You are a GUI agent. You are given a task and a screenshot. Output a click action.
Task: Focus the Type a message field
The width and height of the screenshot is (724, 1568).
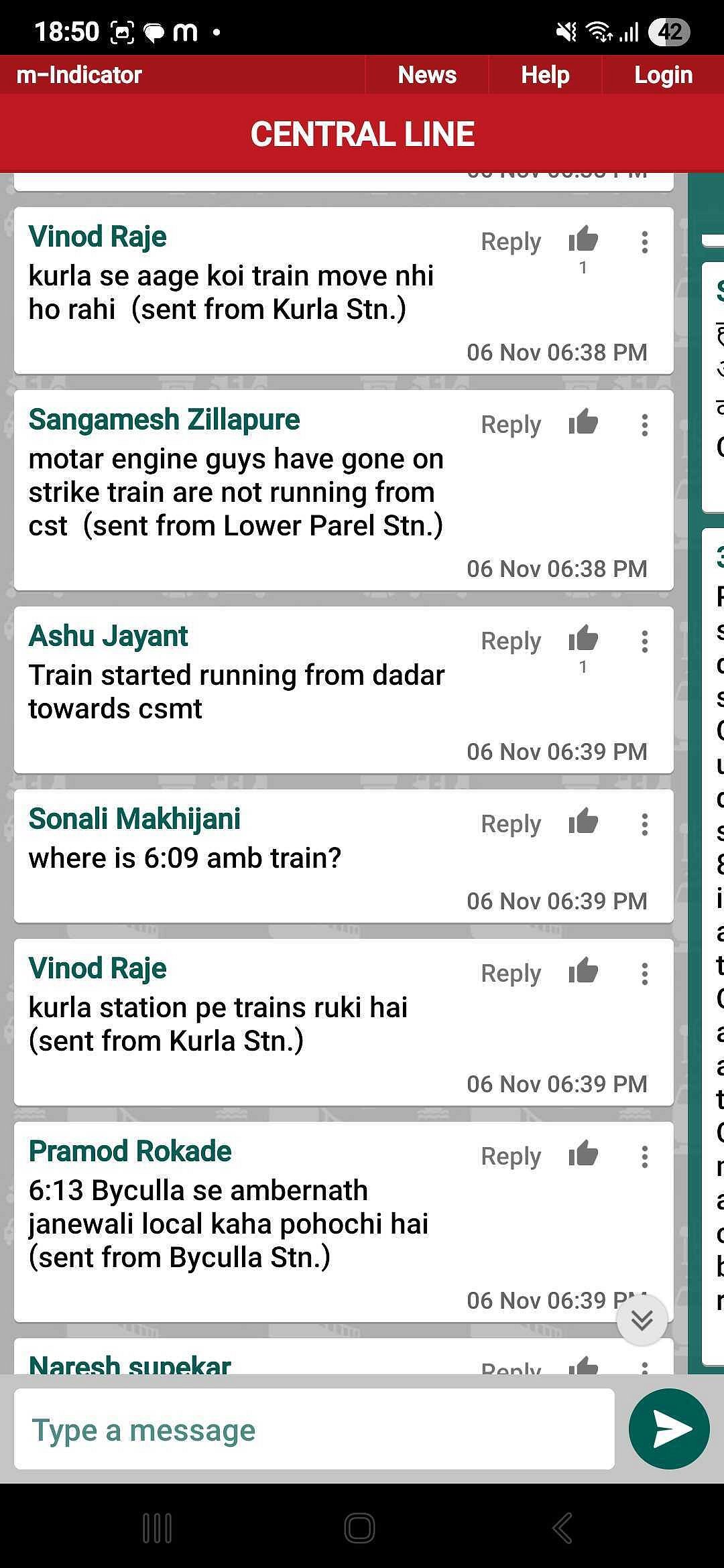(314, 1430)
